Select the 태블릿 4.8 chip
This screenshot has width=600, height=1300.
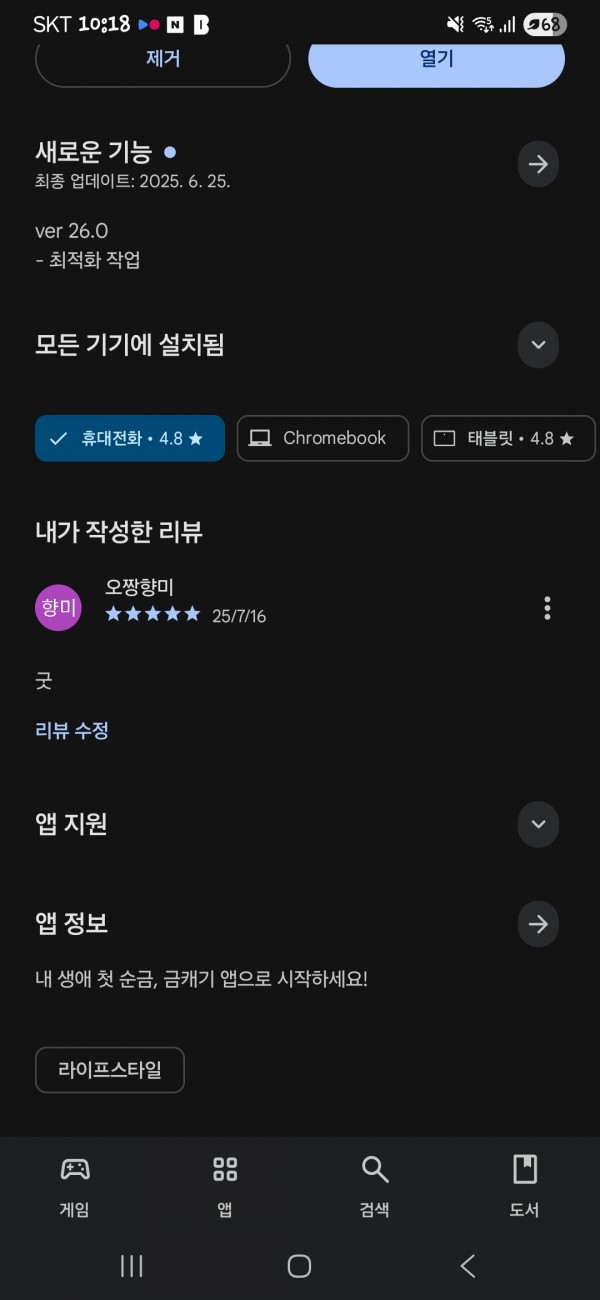pyautogui.click(x=508, y=438)
